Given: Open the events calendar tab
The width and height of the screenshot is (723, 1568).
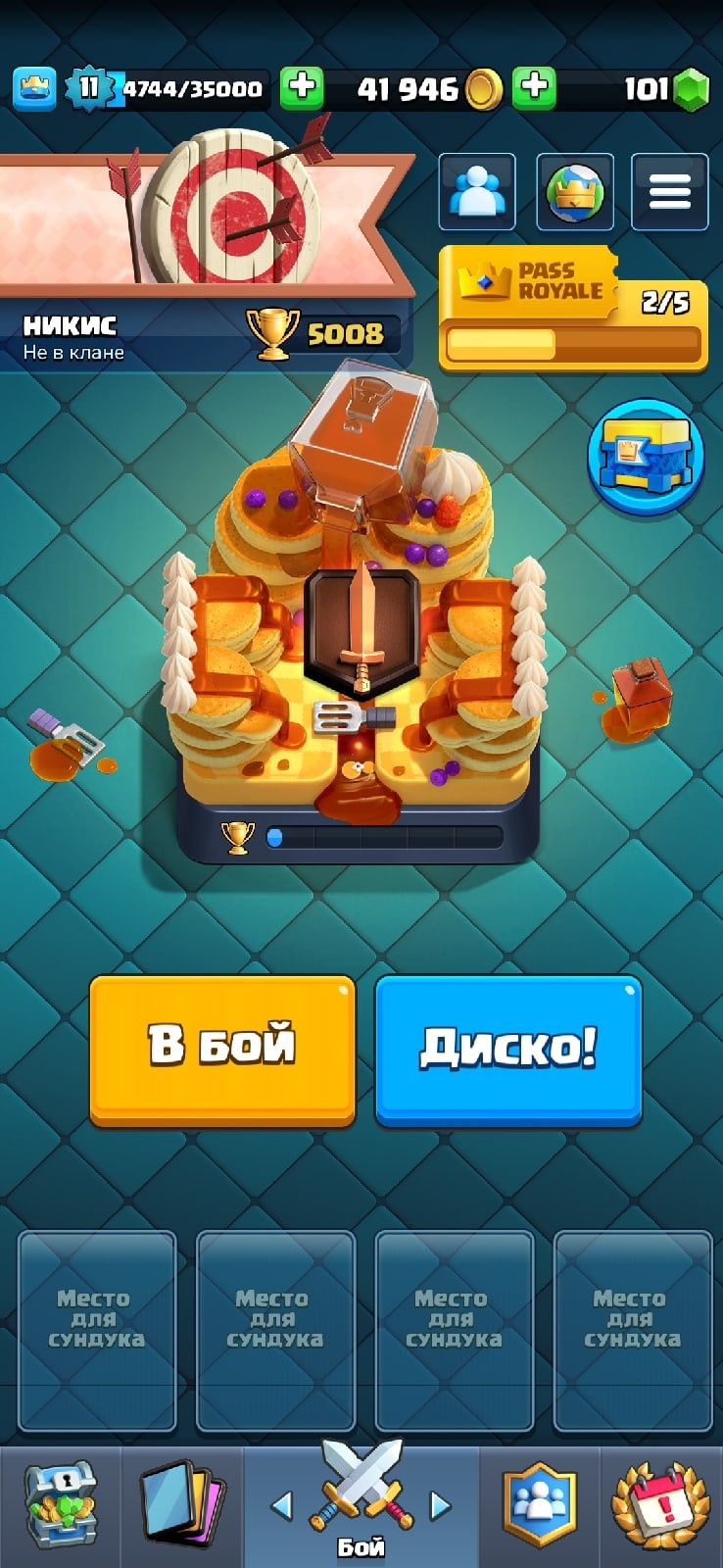Looking at the screenshot, I should (x=661, y=1504).
